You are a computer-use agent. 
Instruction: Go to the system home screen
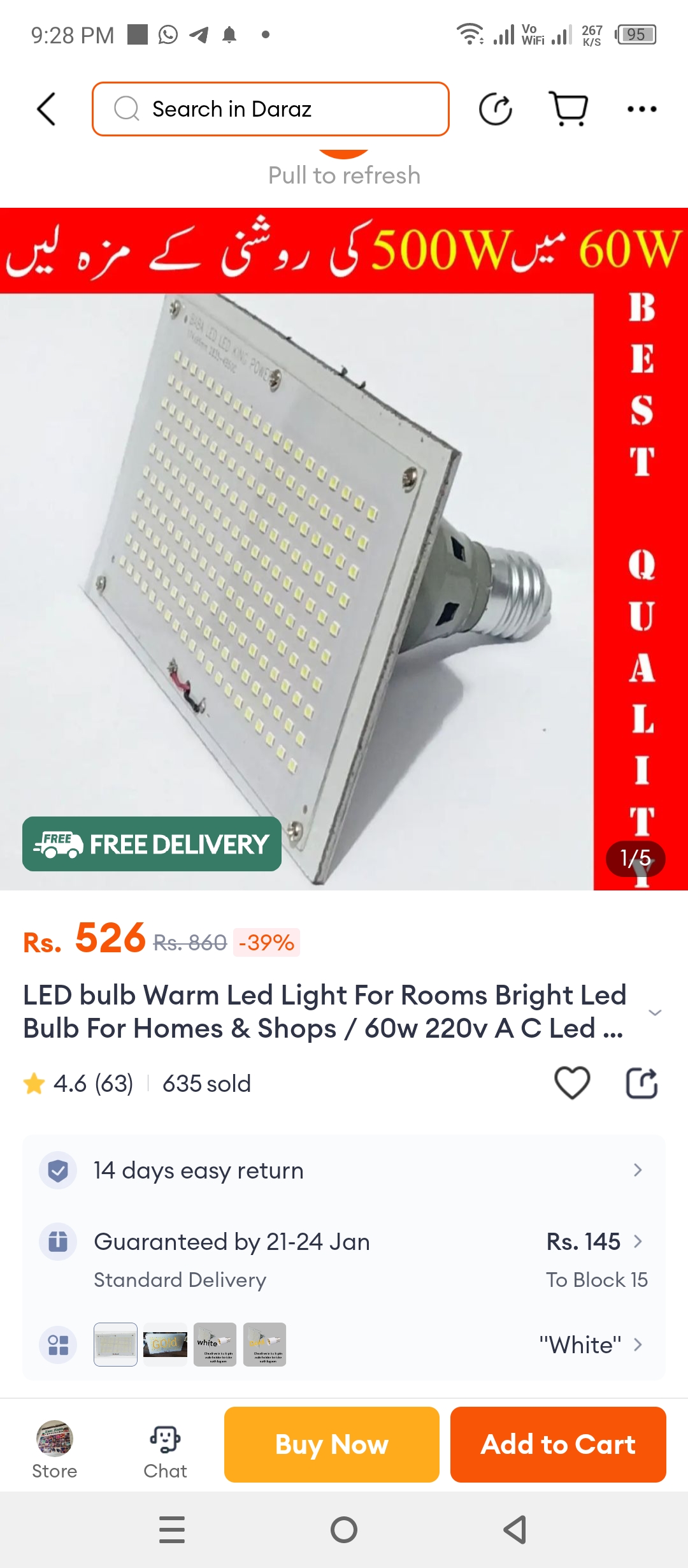(x=344, y=1530)
